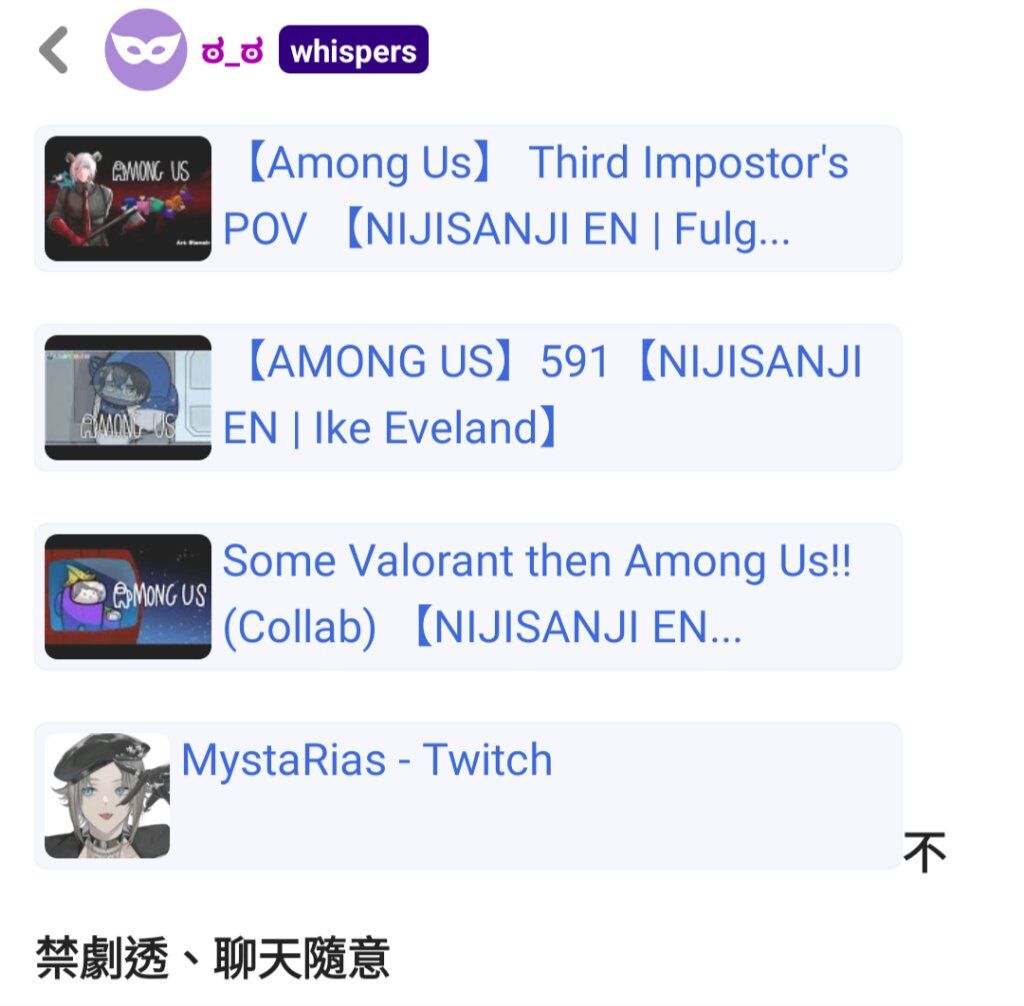Open the MystaRias Twitch link

point(366,760)
